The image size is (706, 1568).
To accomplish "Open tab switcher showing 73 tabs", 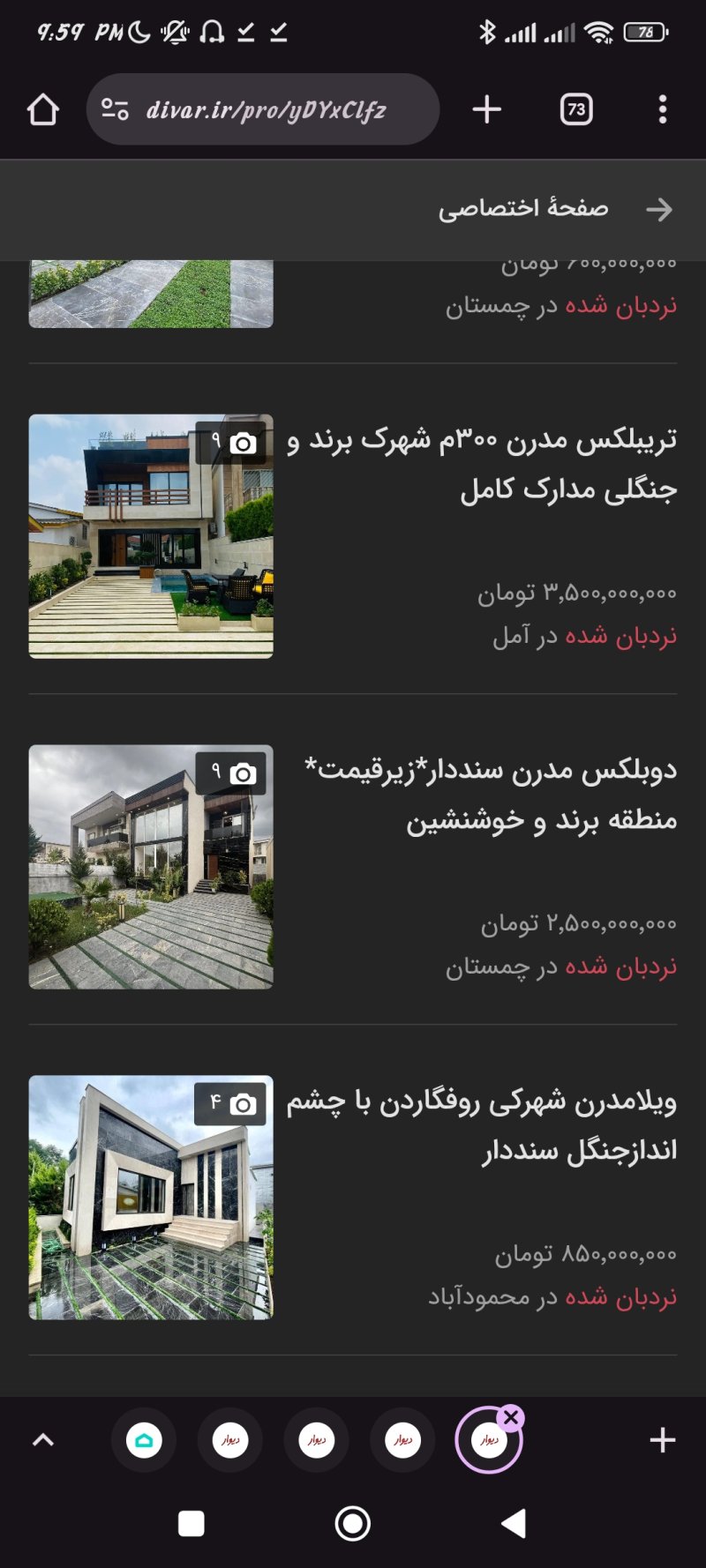I will pyautogui.click(x=575, y=110).
